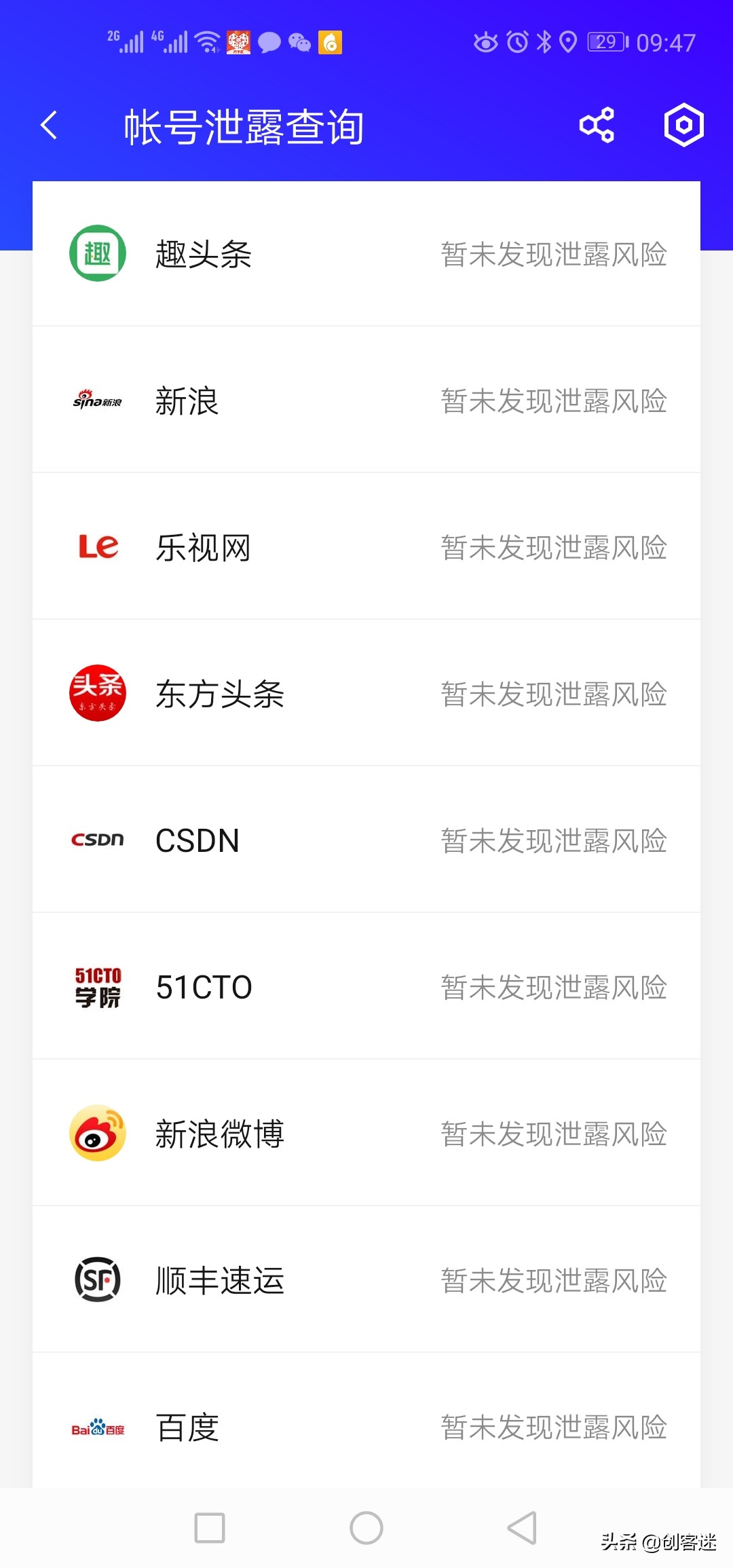
Task: Tap 暂未发现泄露风险 next to CSDN
Action: pos(553,840)
